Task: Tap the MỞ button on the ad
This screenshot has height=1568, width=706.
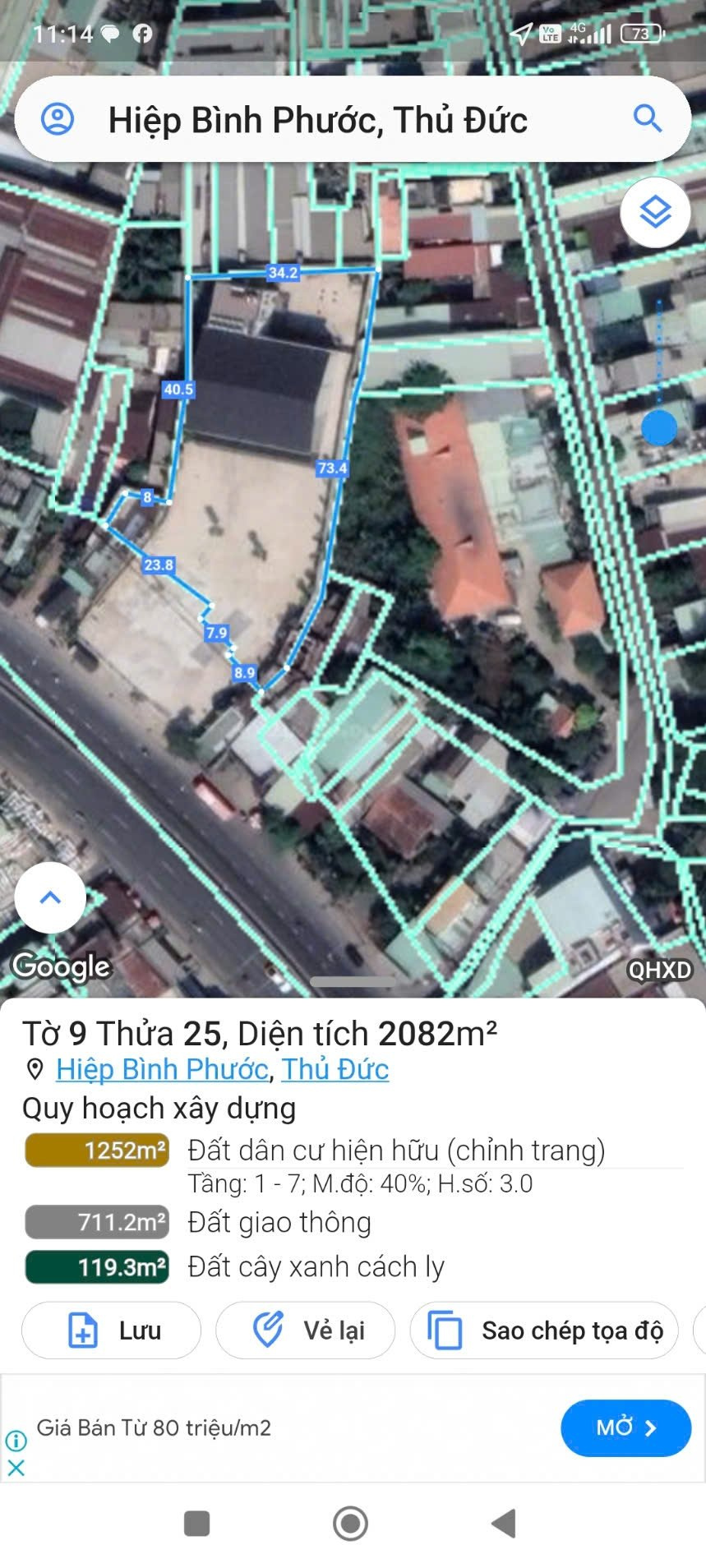Action: coord(625,1427)
